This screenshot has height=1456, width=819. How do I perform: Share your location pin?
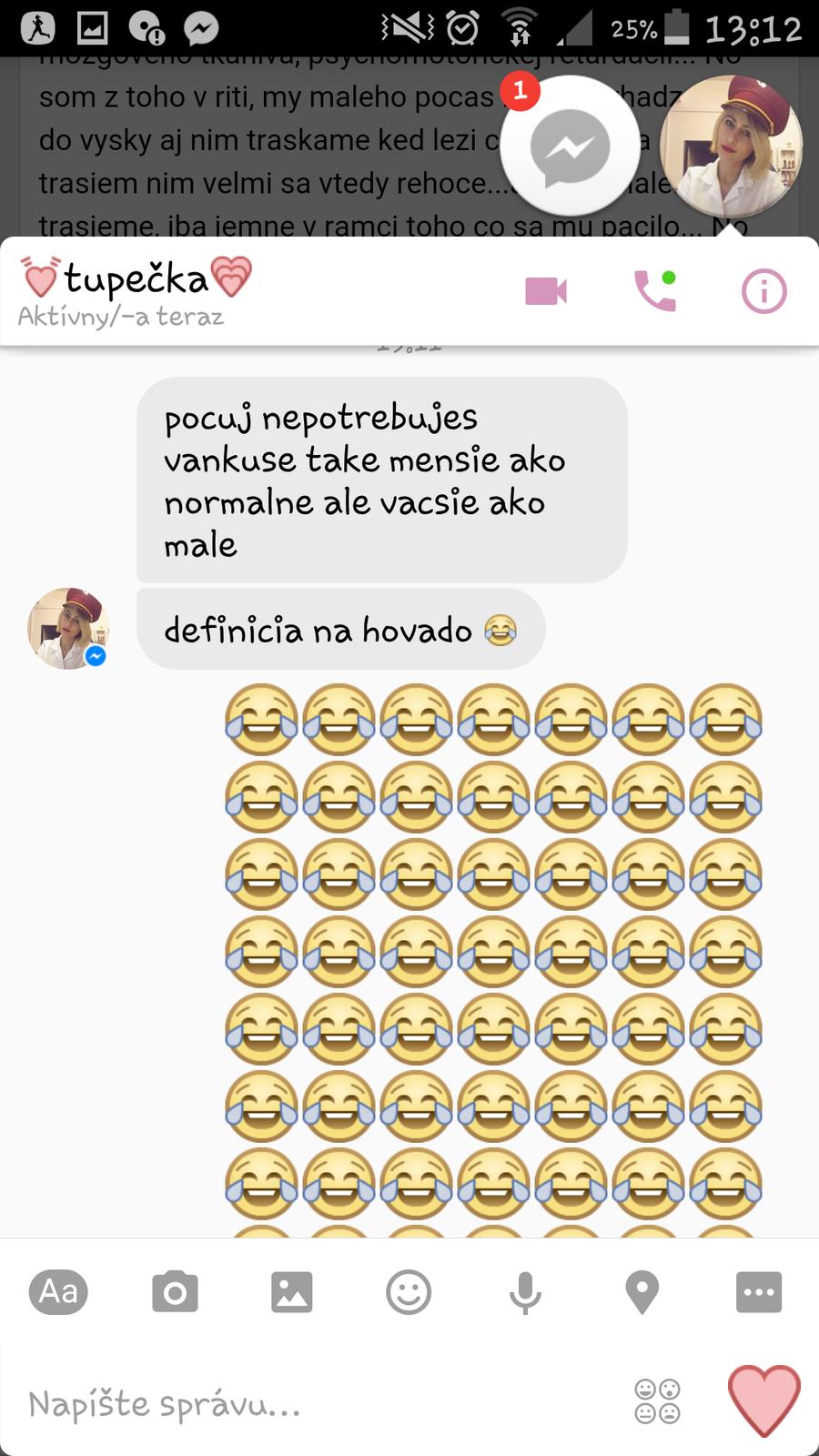point(642,1292)
